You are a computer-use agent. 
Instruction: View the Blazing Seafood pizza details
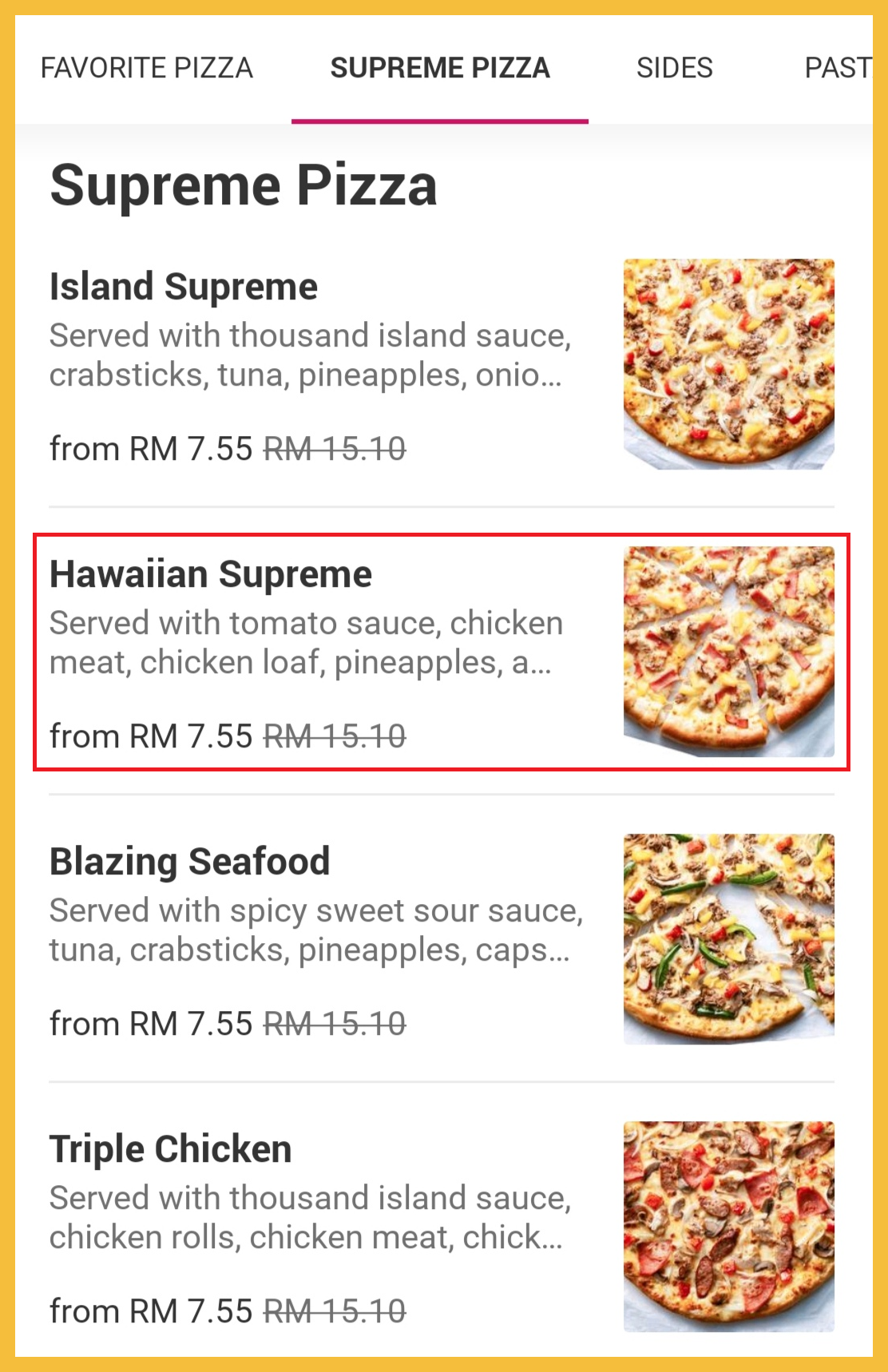[x=441, y=940]
